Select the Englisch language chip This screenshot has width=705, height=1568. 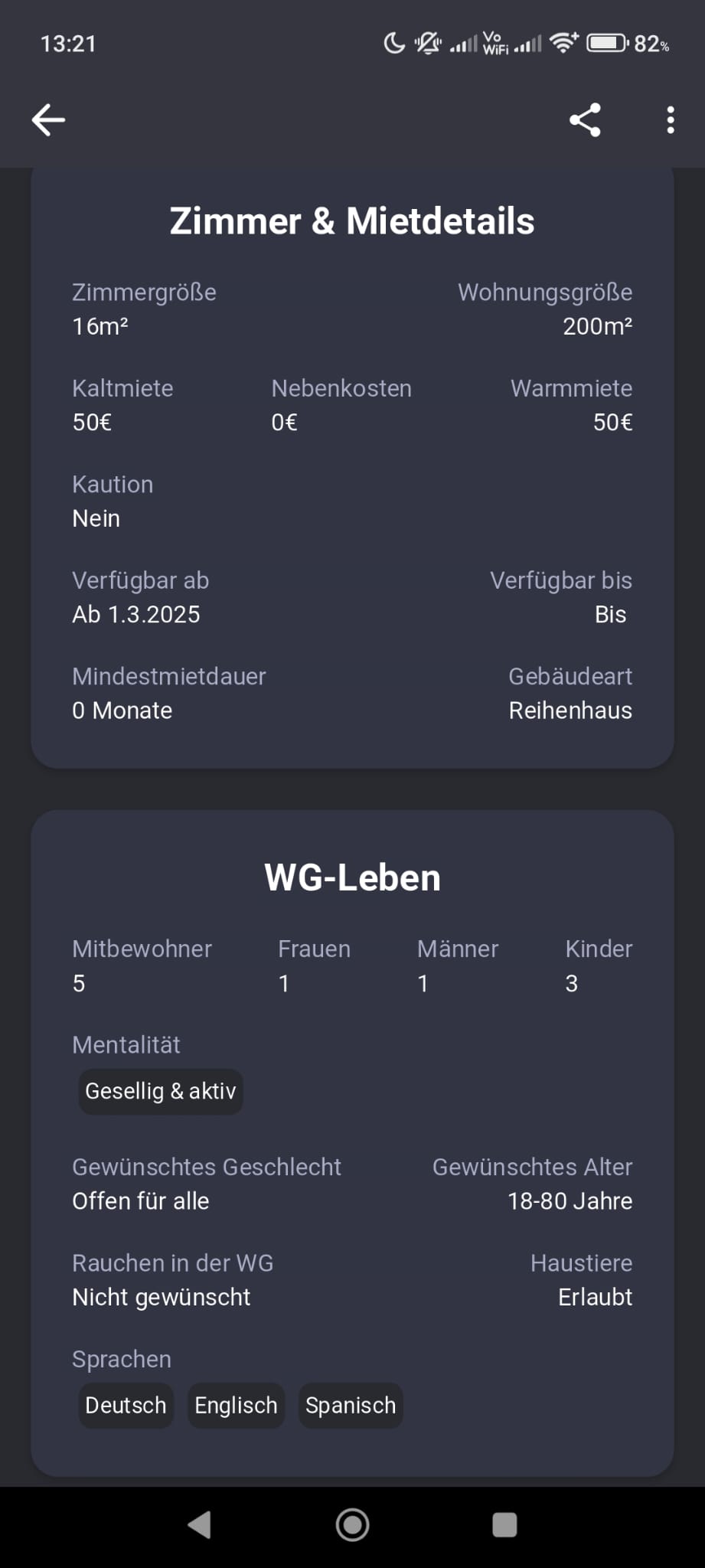236,1406
